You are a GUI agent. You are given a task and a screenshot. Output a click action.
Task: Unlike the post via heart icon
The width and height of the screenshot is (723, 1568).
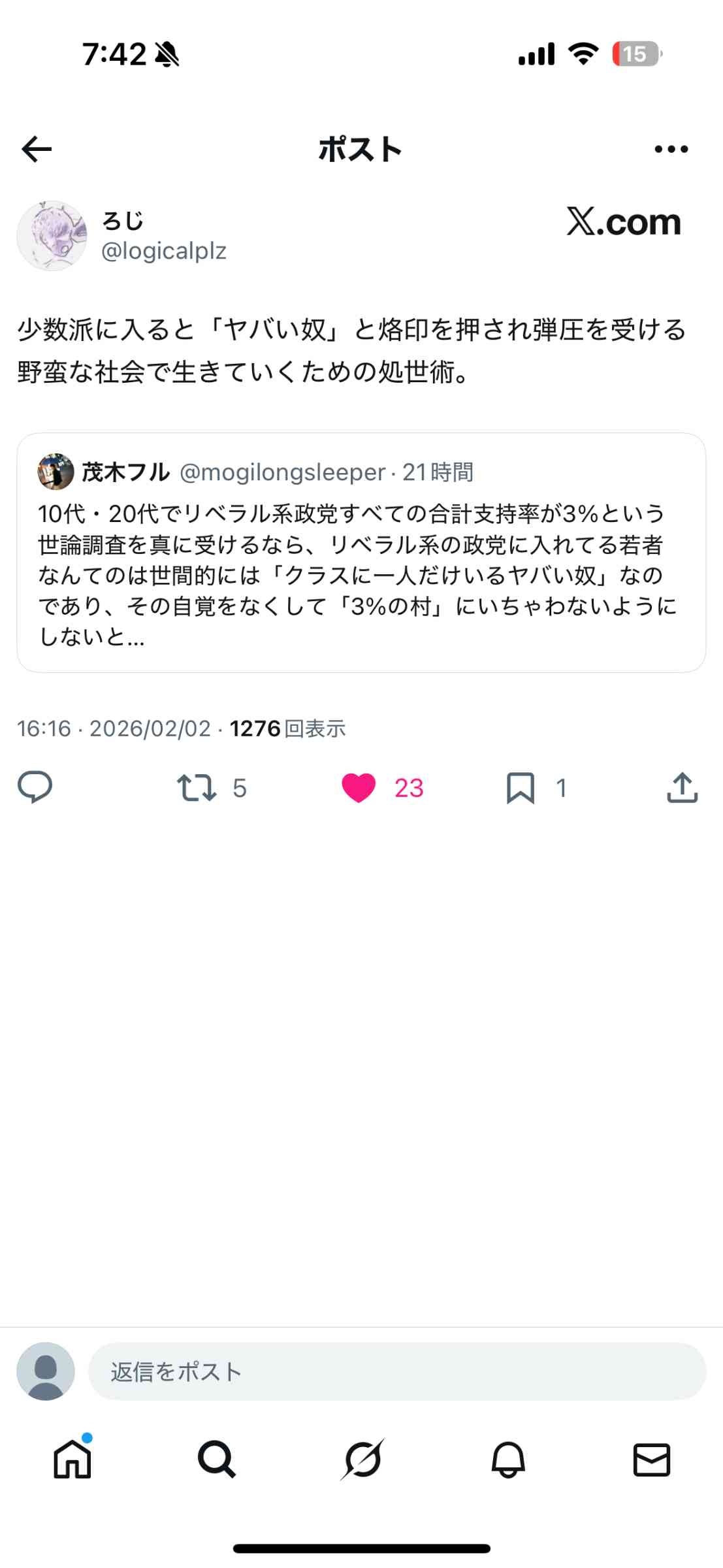(x=359, y=787)
